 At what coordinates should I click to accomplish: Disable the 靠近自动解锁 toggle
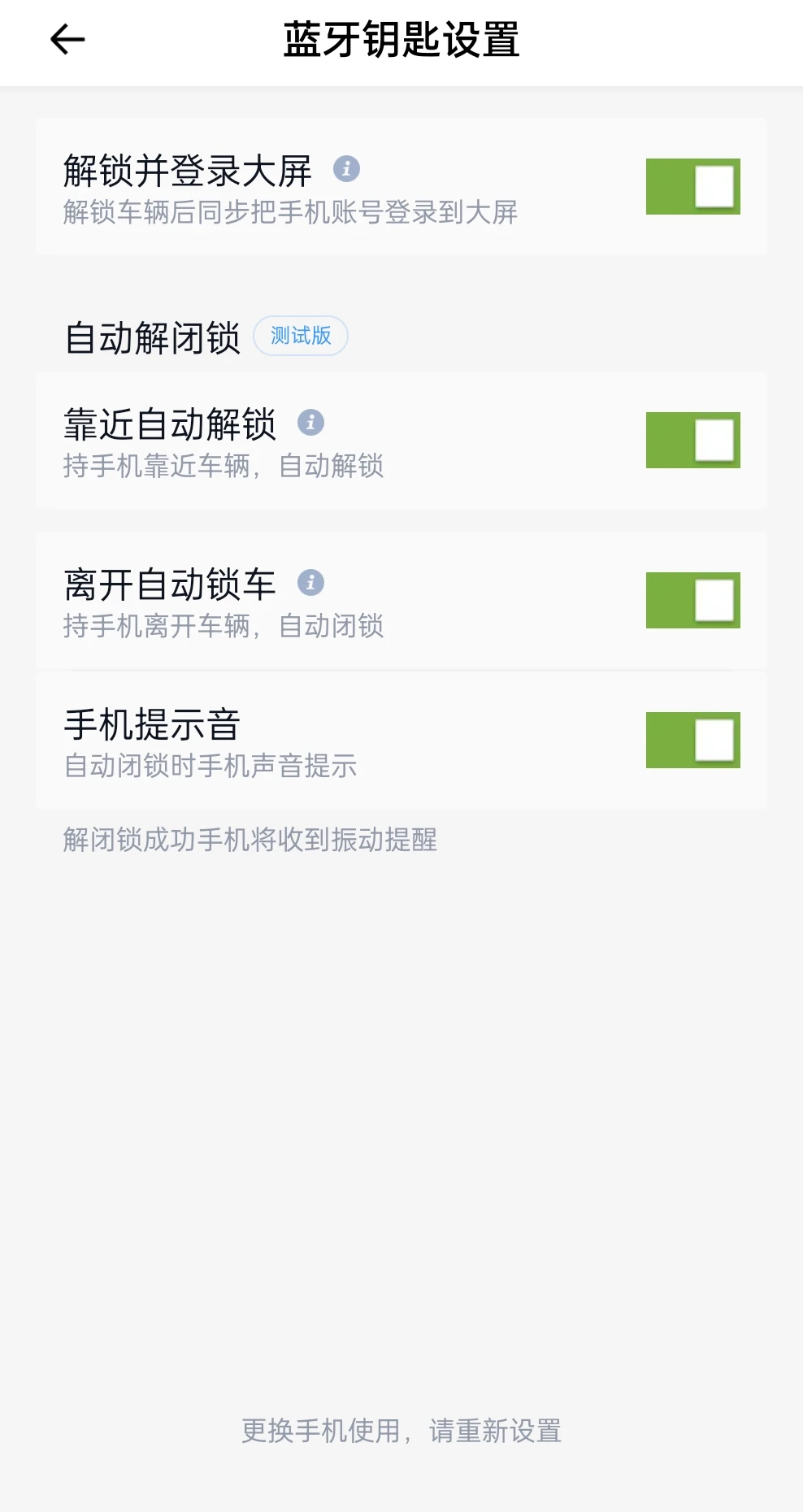point(692,441)
